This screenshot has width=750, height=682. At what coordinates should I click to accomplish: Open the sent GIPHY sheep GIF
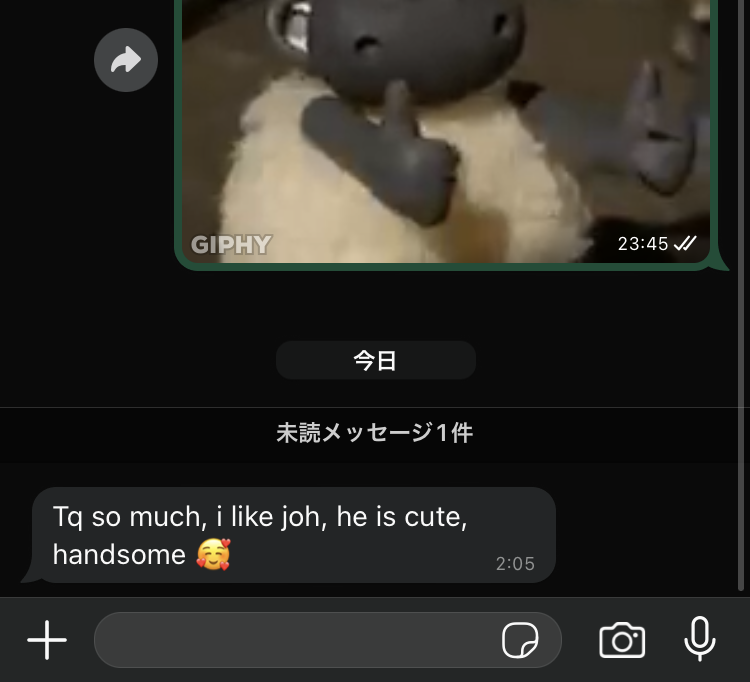point(445,130)
